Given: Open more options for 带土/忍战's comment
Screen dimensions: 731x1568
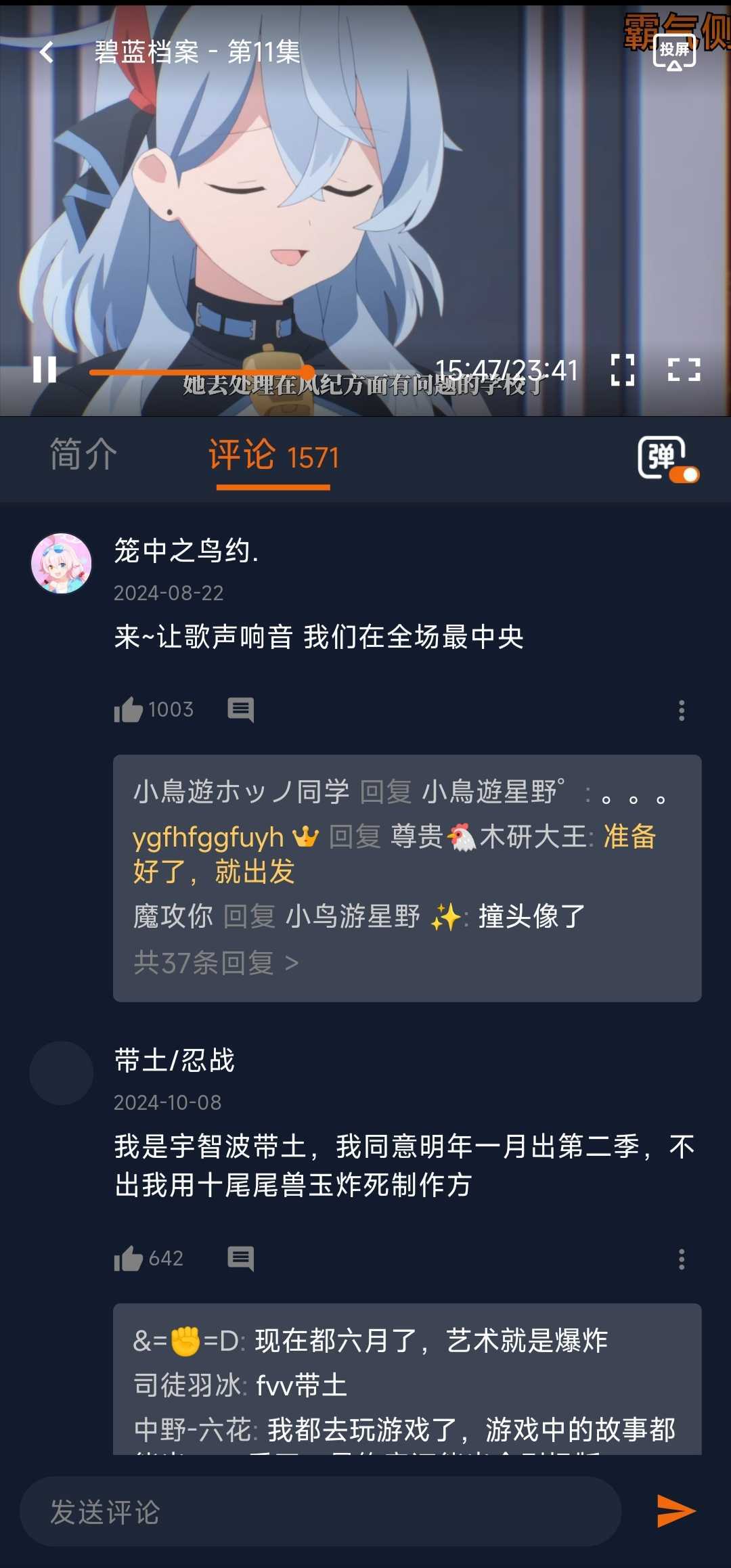Looking at the screenshot, I should coord(681,1259).
